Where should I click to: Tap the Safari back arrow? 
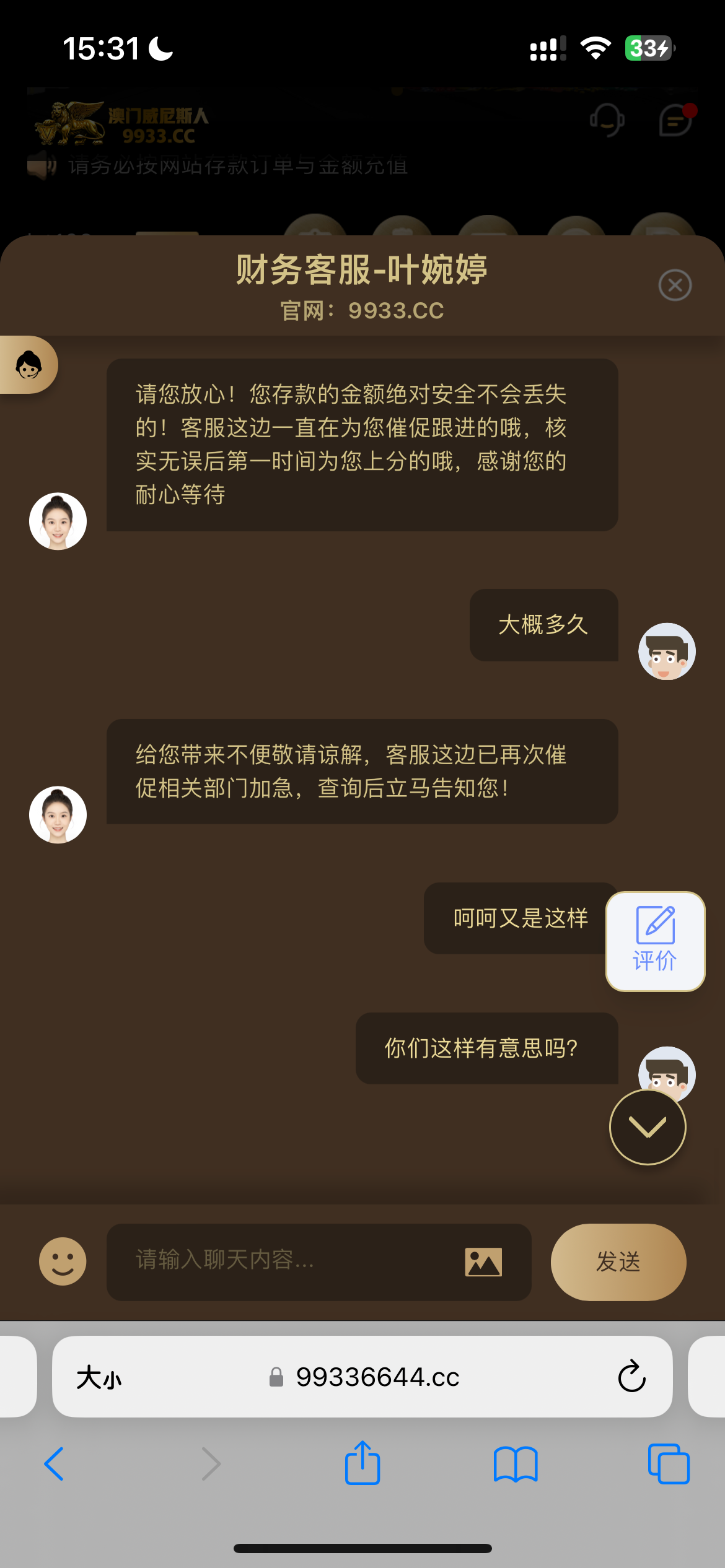[54, 1464]
